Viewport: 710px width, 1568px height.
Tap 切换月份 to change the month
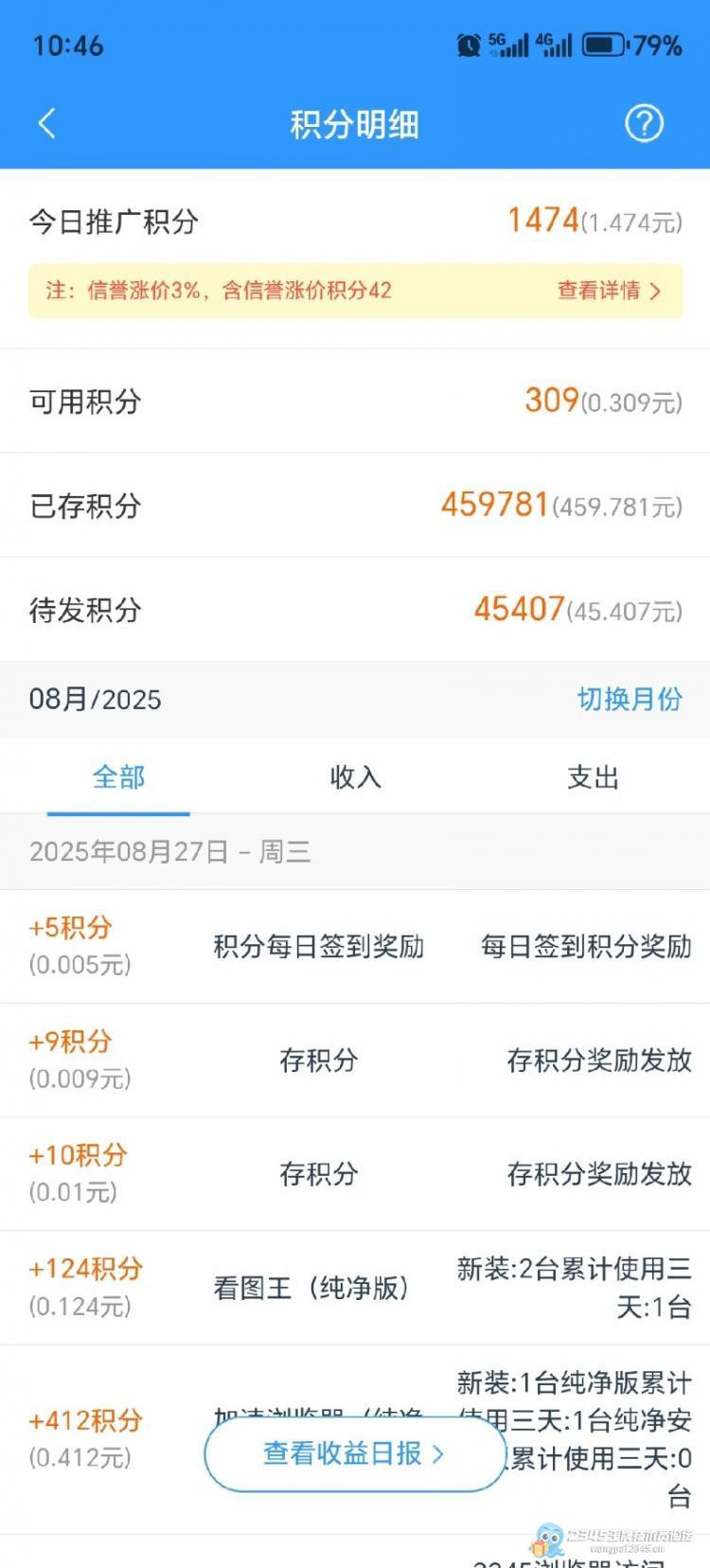[630, 700]
